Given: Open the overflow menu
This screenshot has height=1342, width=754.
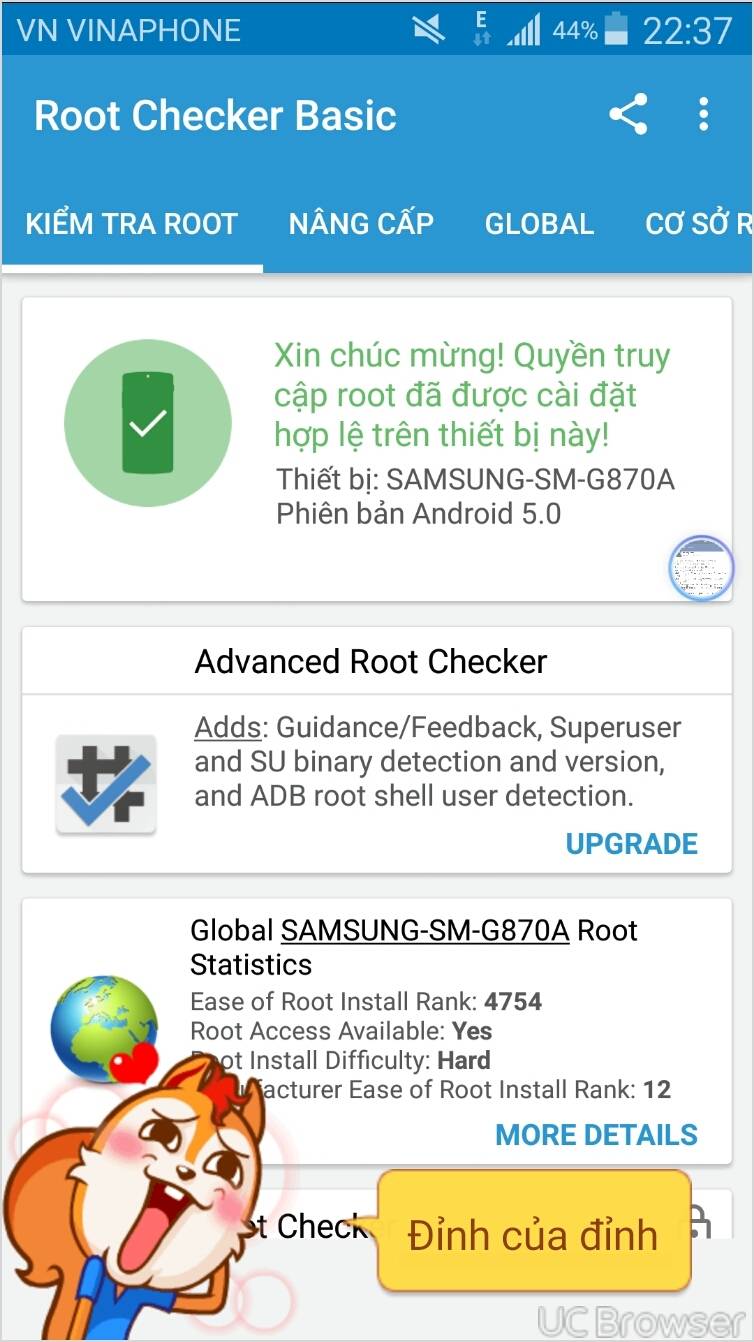Looking at the screenshot, I should pos(704,115).
